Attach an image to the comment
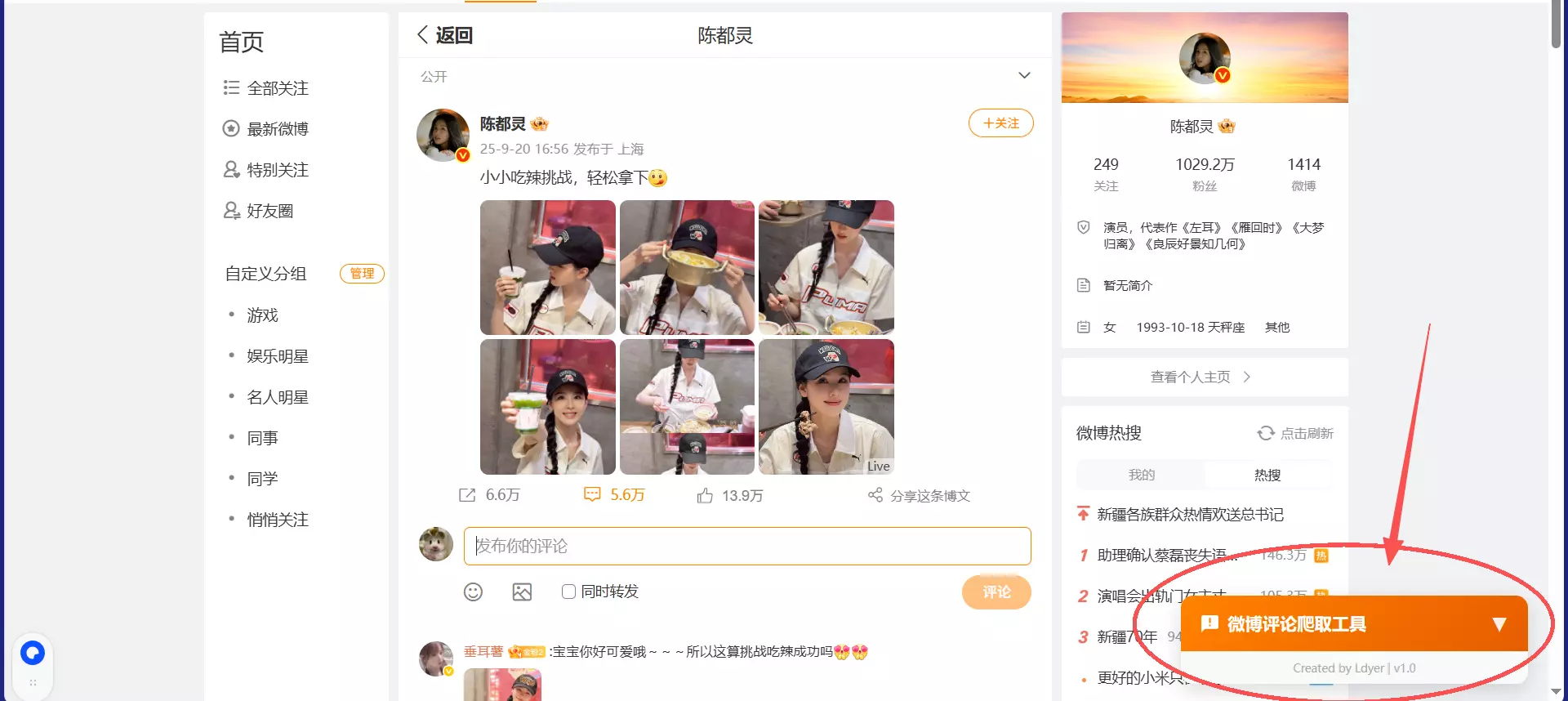1568x701 pixels. coord(522,592)
